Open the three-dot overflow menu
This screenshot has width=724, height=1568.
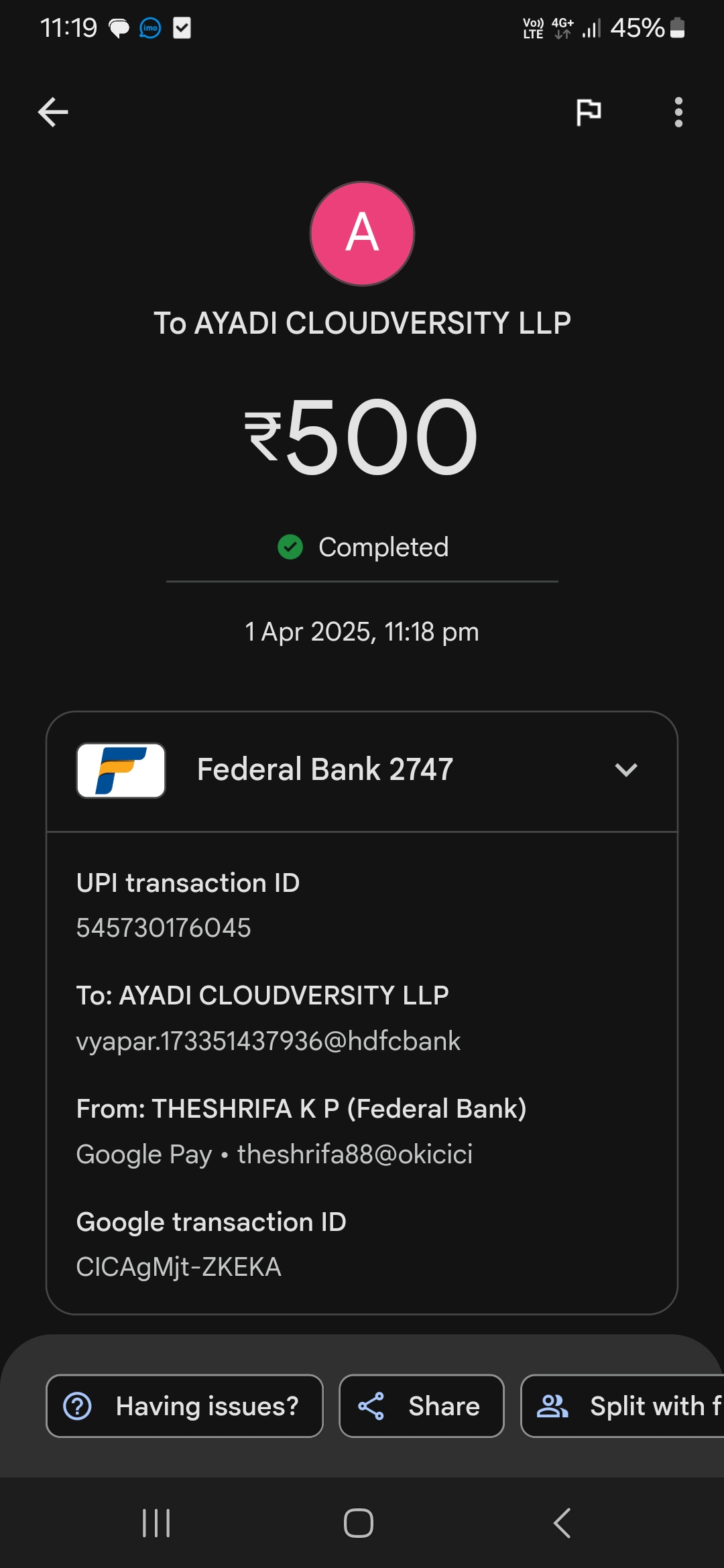pyautogui.click(x=678, y=112)
